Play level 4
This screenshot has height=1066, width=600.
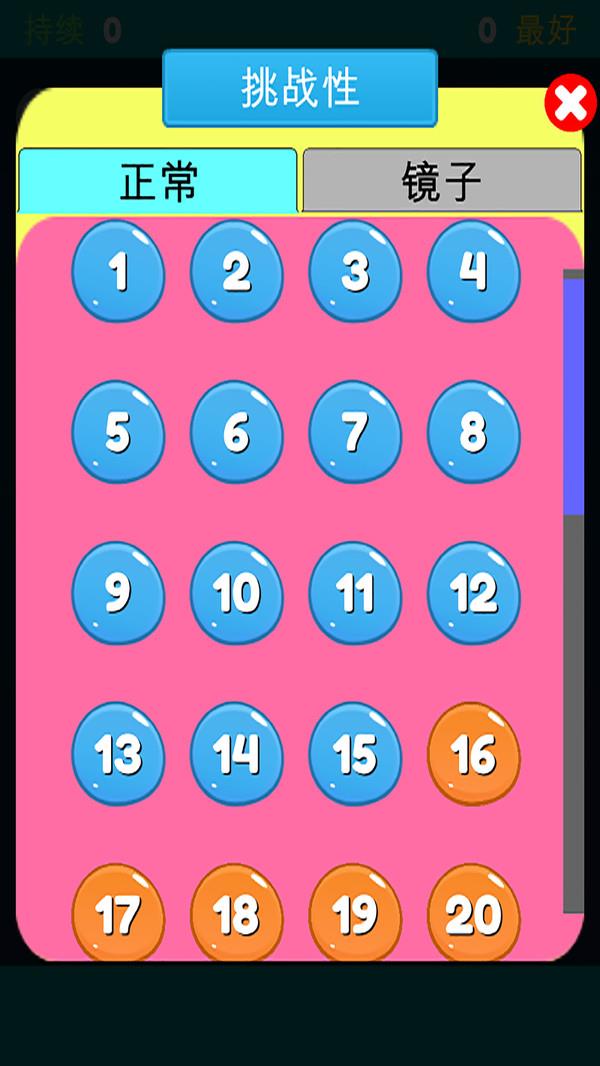tap(473, 271)
